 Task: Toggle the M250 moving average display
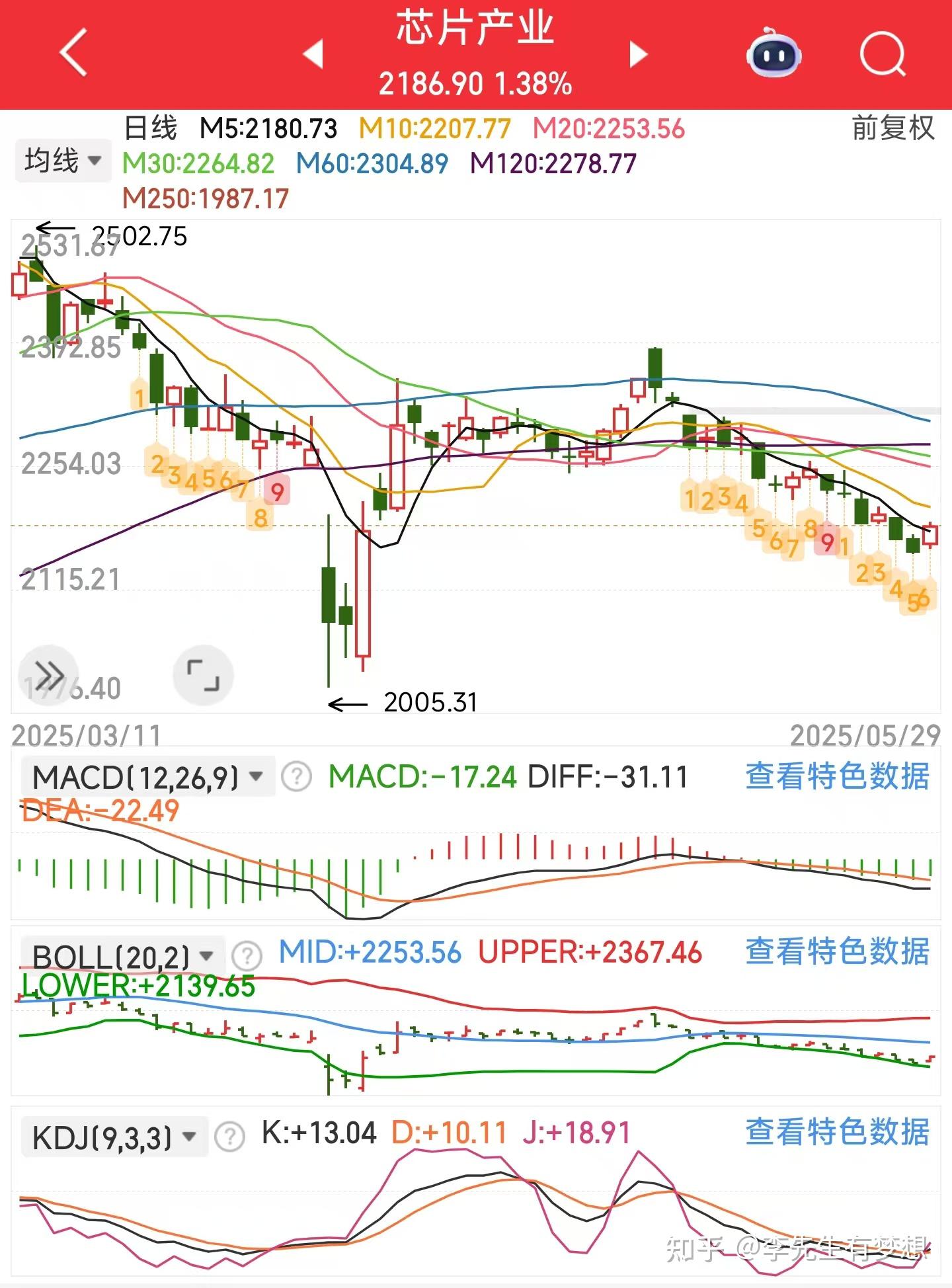point(206,198)
